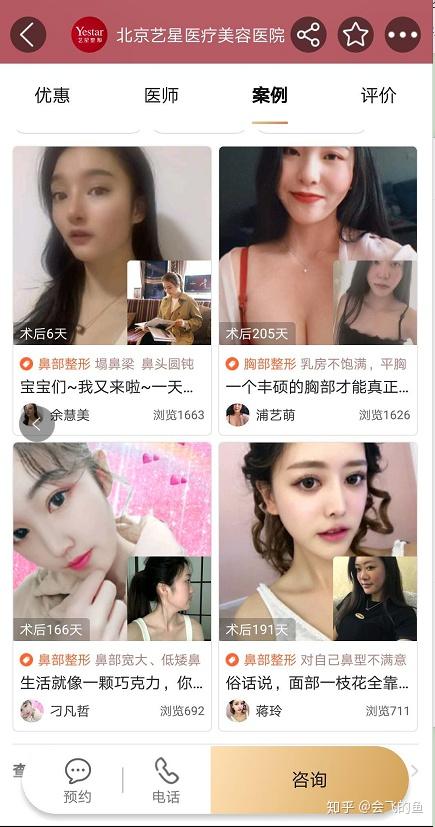Screen dimensions: 435x827
Task: Open the 评价 tab
Action: (379, 95)
